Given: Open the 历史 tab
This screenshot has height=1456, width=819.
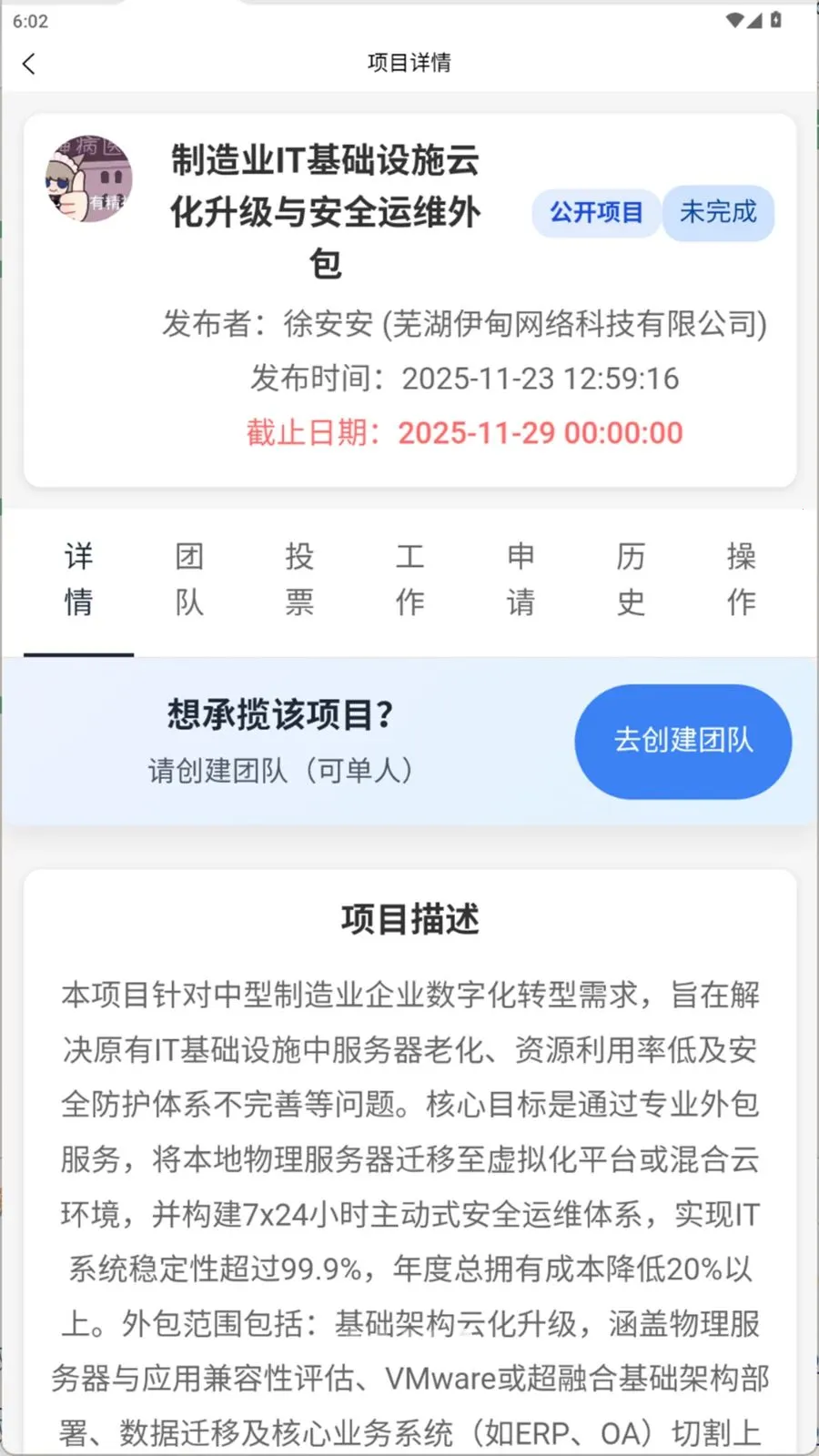Looking at the screenshot, I should [631, 580].
